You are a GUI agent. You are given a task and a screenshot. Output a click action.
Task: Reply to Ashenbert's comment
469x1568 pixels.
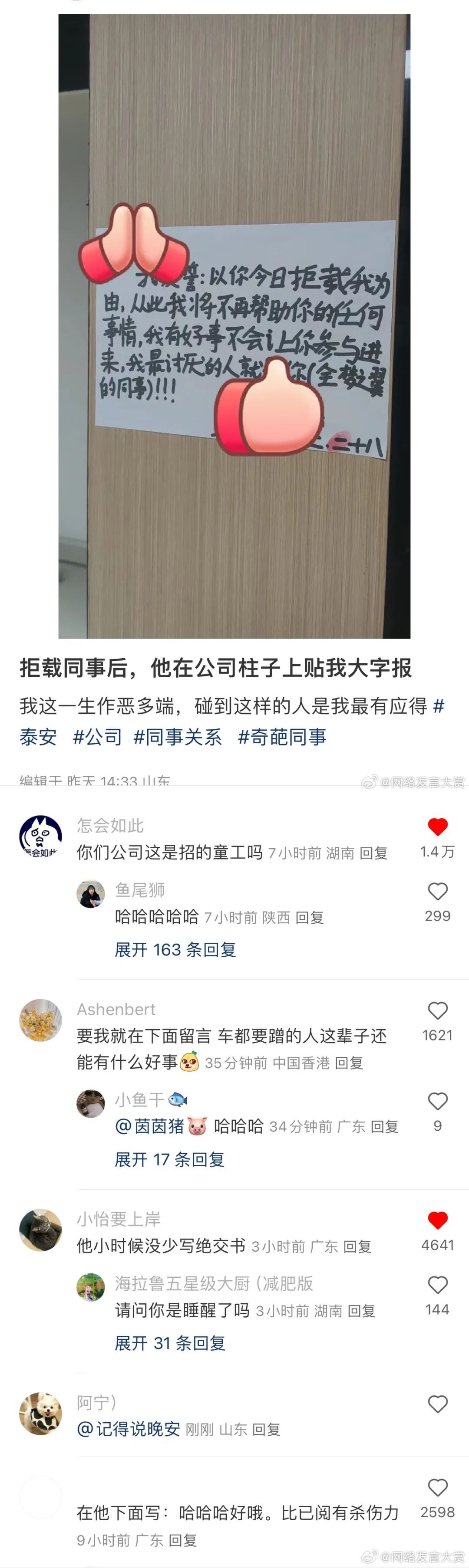pyautogui.click(x=349, y=1063)
